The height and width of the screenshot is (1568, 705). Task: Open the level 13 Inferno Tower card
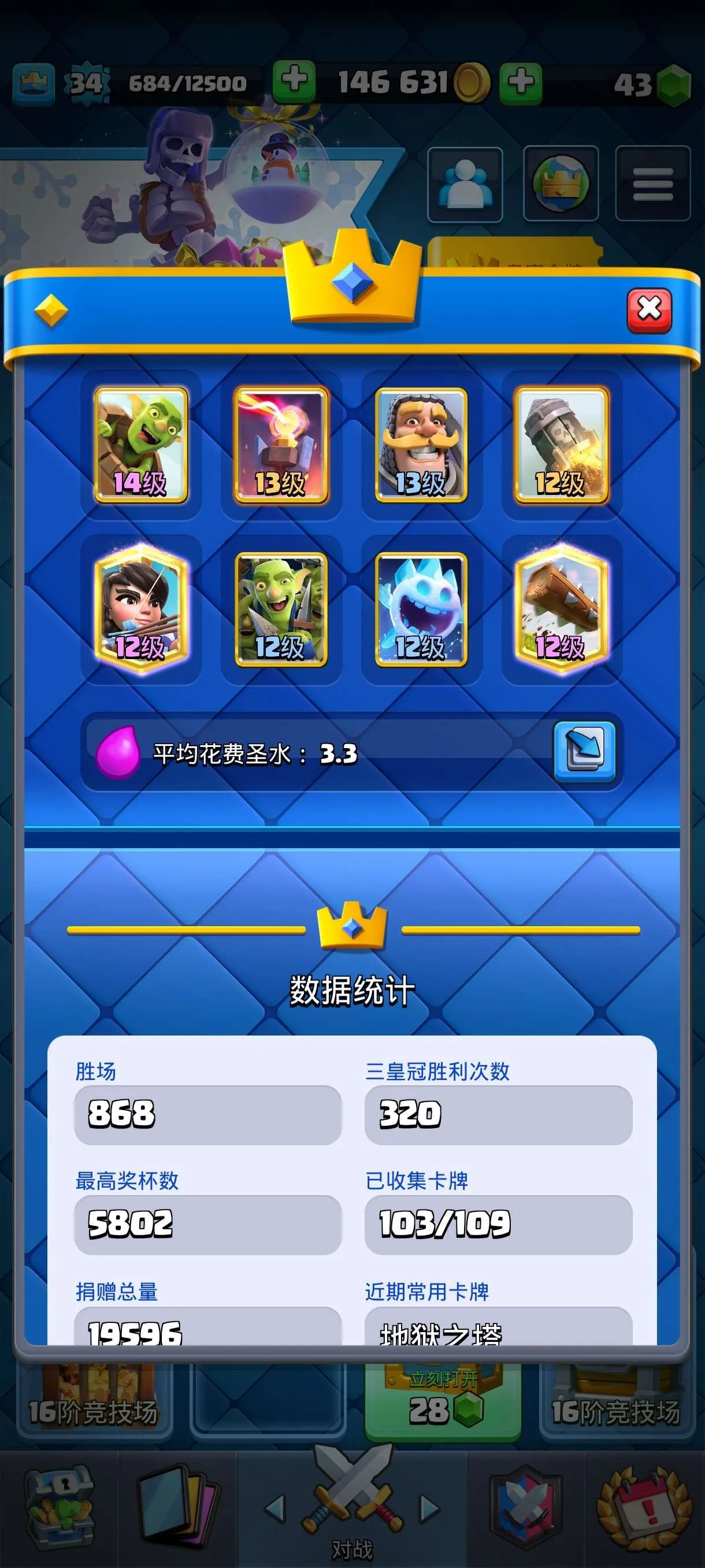(281, 445)
